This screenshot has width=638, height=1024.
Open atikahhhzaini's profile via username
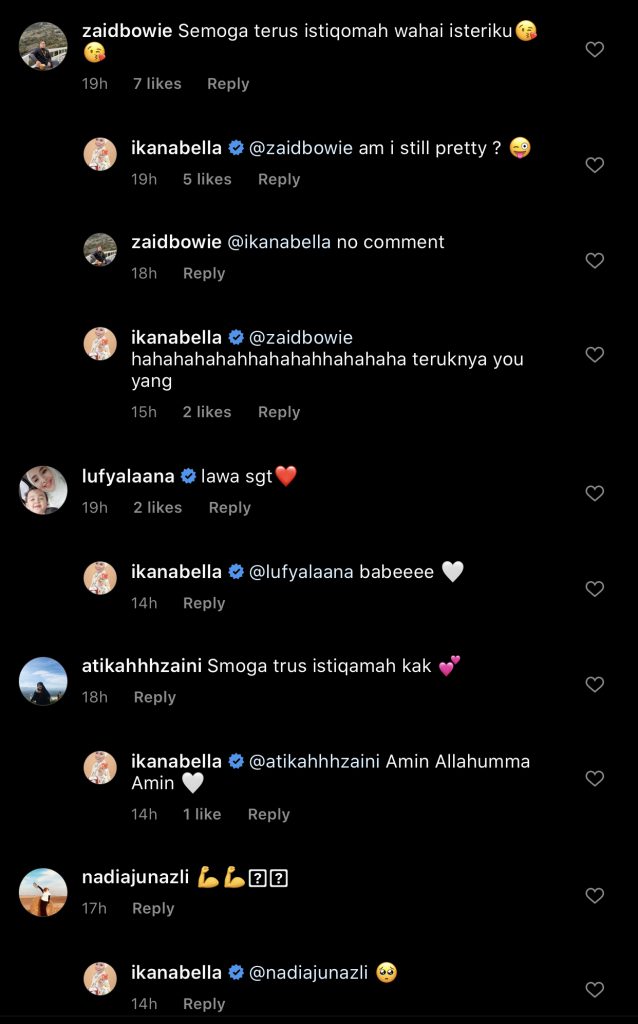point(141,666)
